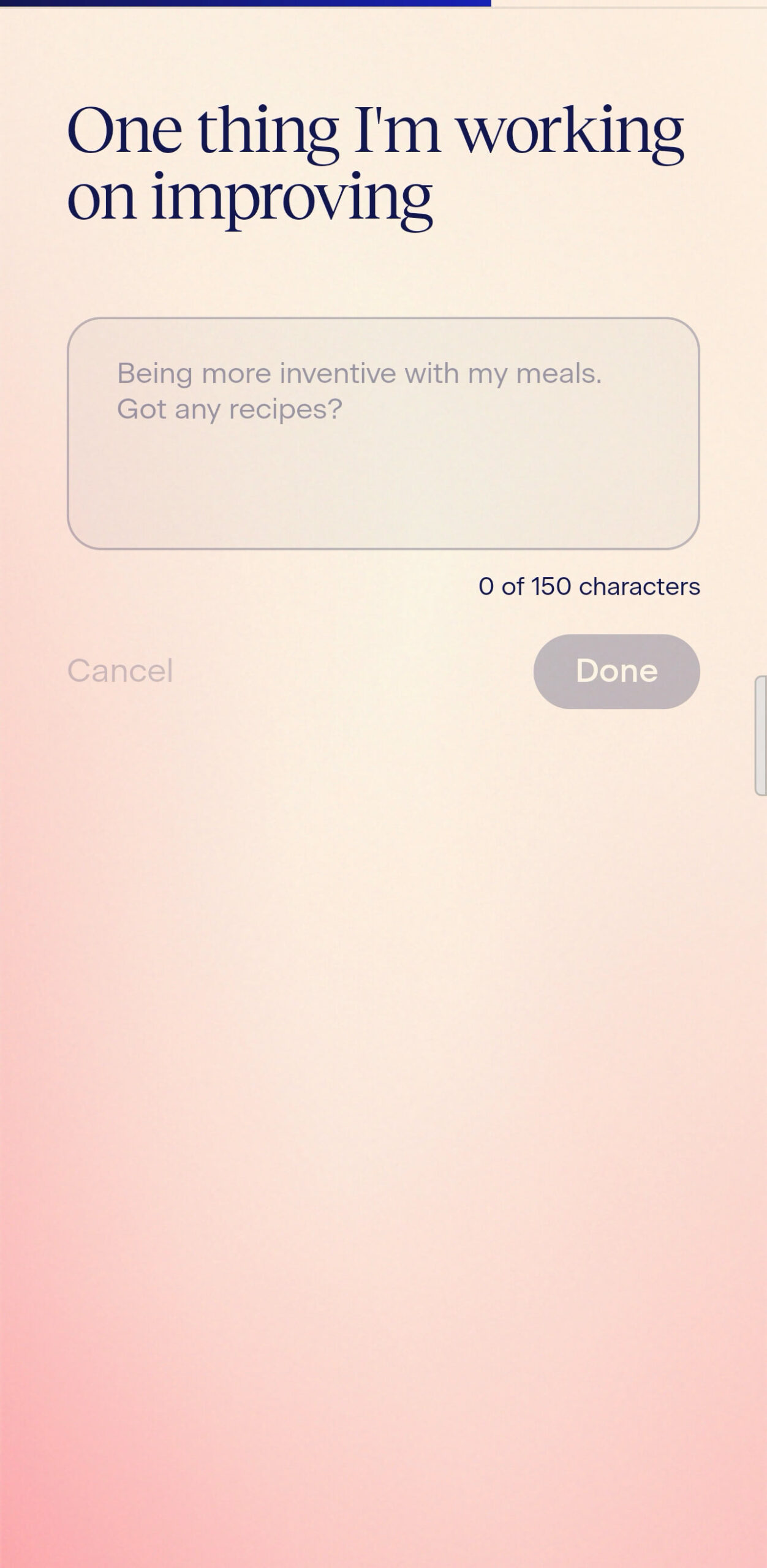Click the character counter label

[589, 586]
